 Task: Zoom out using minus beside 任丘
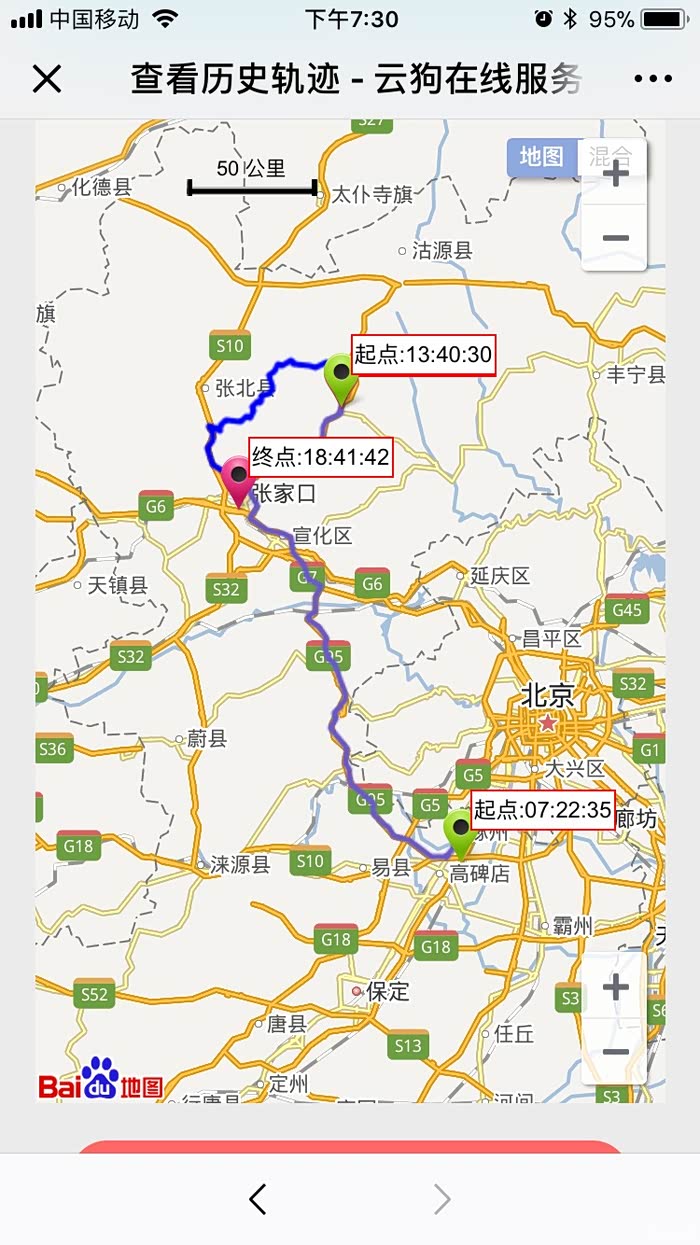[x=615, y=1051]
